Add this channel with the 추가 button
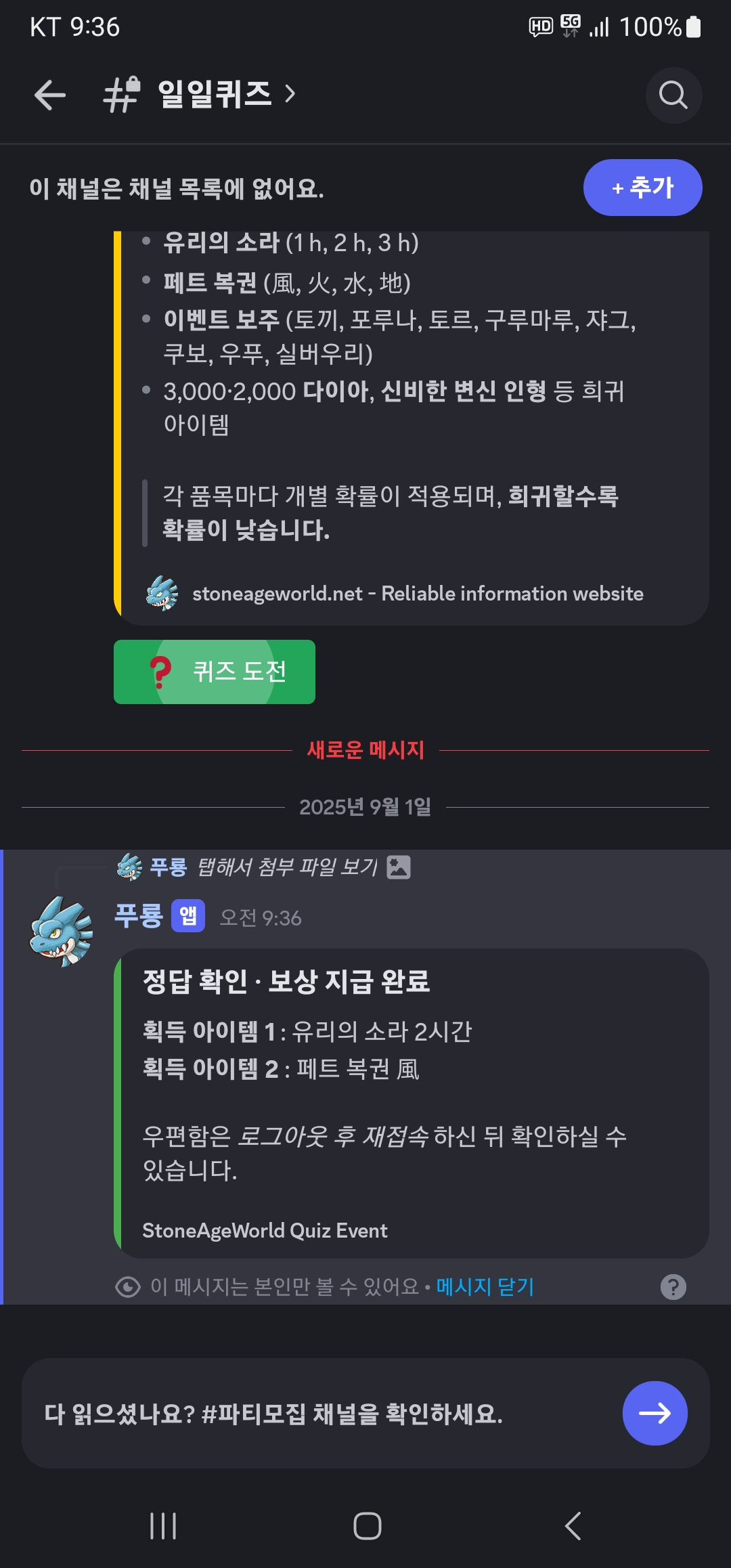This screenshot has height=1568, width=731. pyautogui.click(x=642, y=188)
